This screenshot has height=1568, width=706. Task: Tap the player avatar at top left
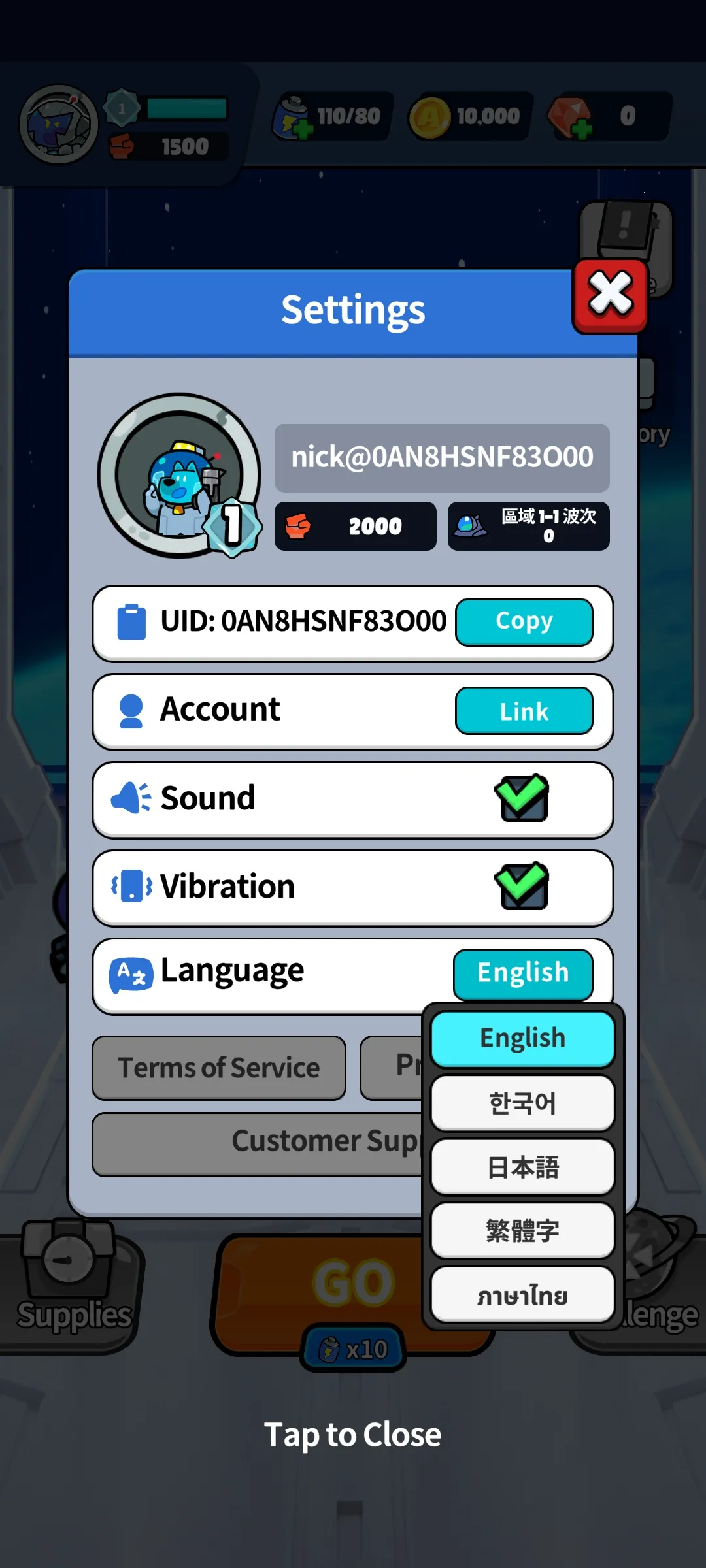(x=58, y=123)
